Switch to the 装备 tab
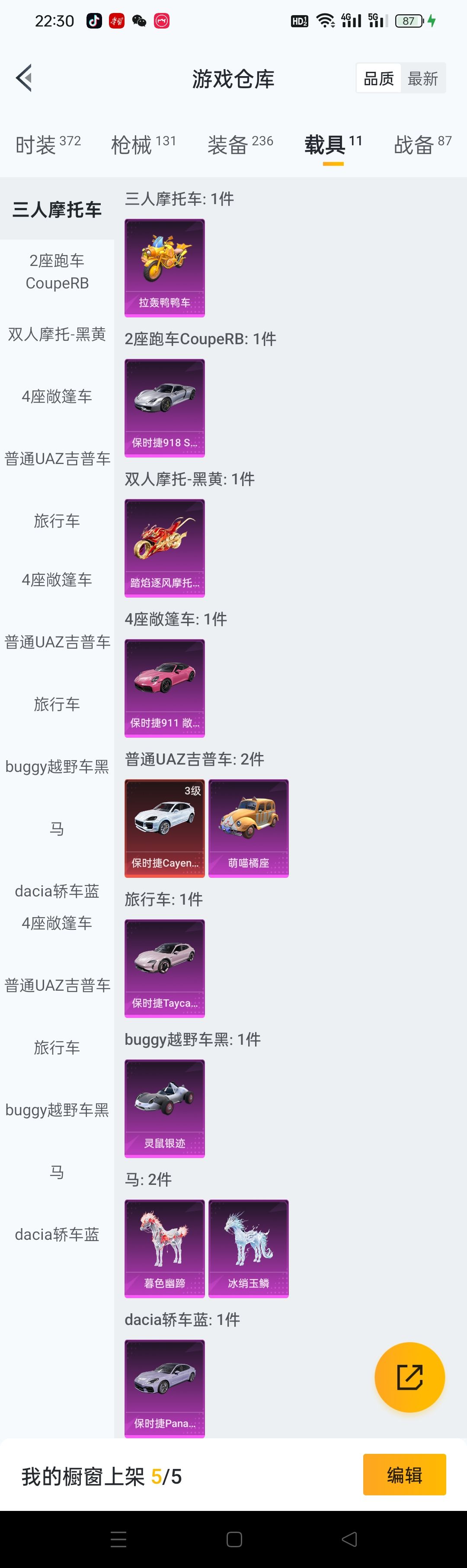The image size is (467, 1568). (240, 145)
